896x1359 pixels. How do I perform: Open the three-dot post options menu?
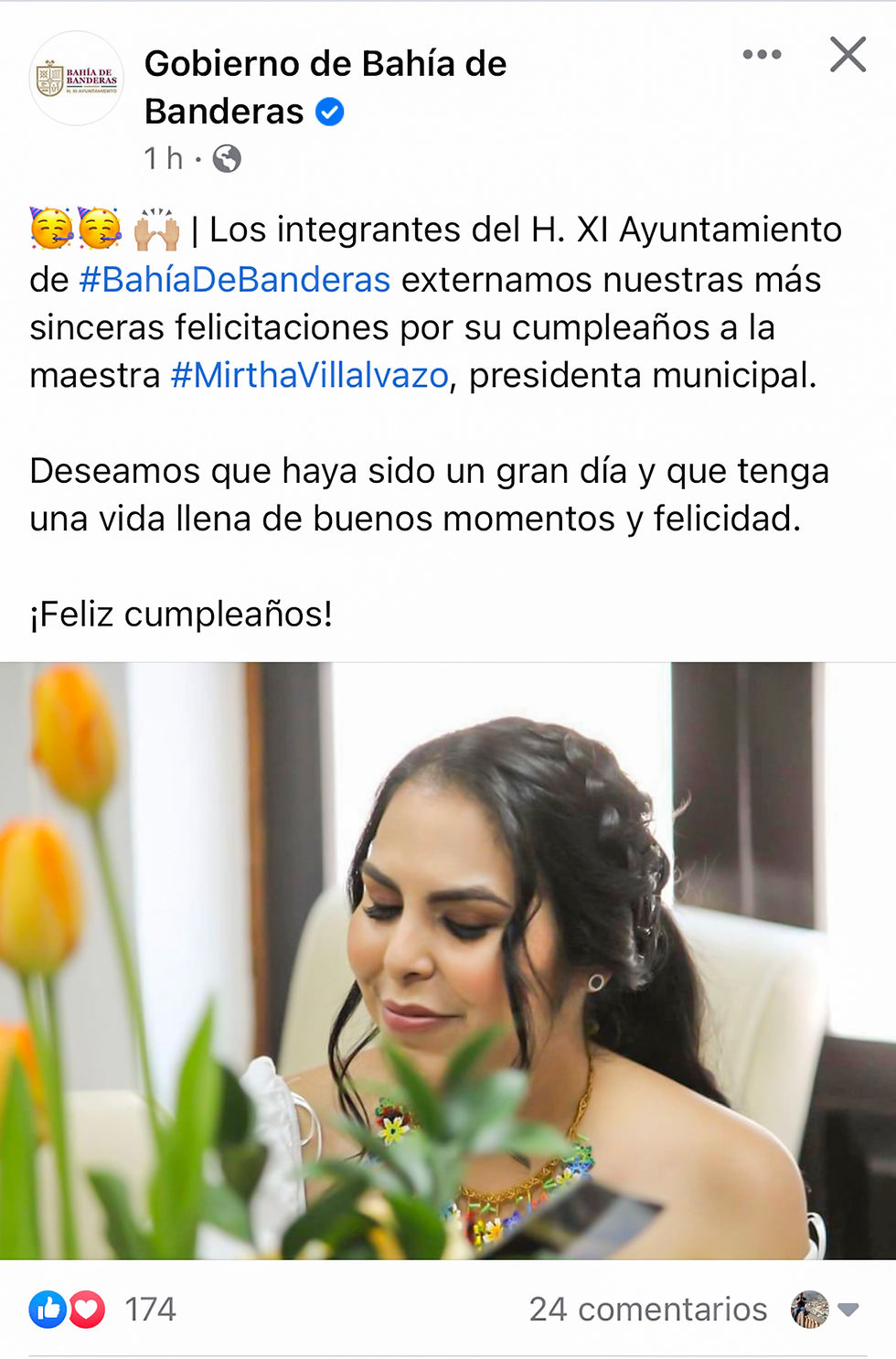[762, 55]
